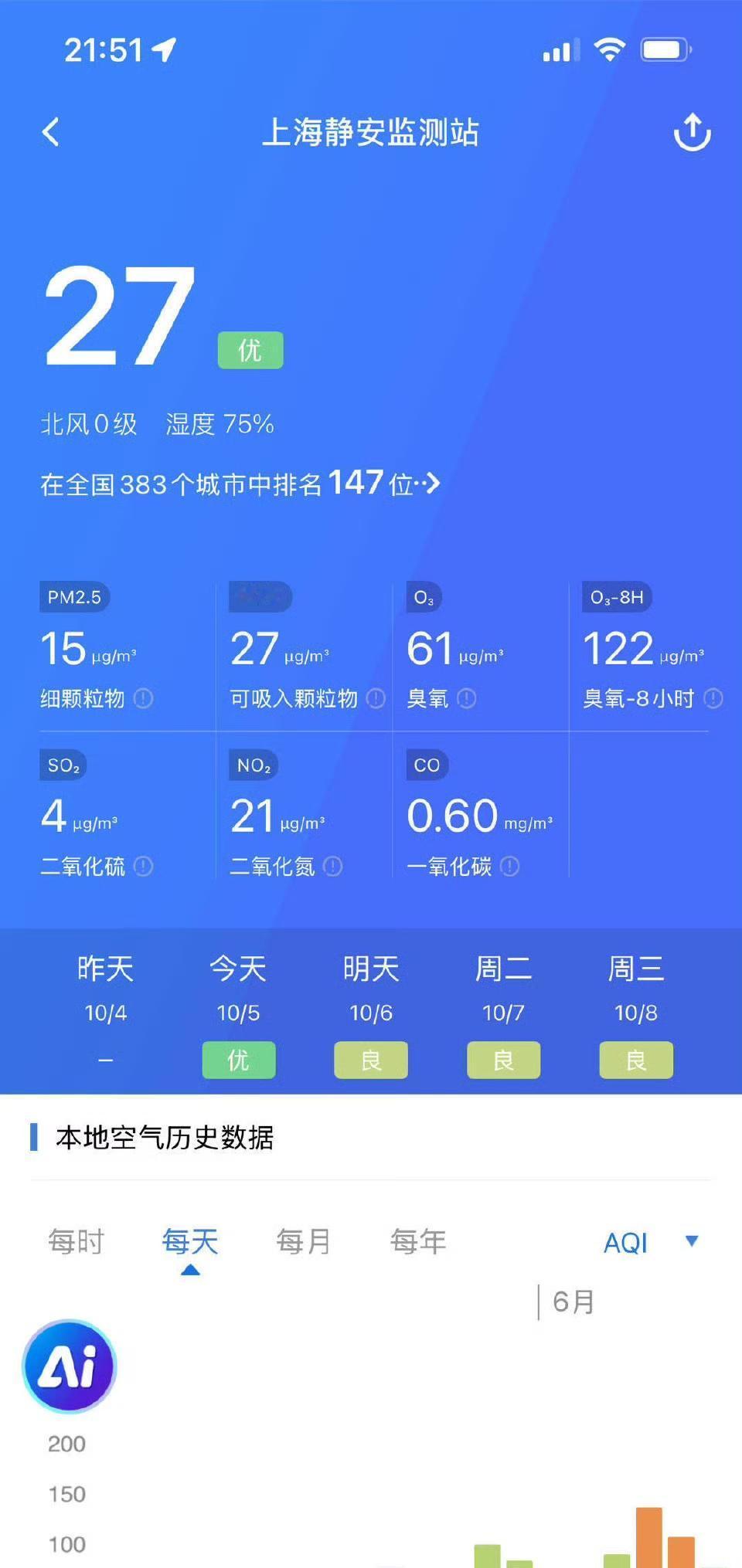Image resolution: width=742 pixels, height=1568 pixels.
Task: Show info for 臭氧-8小时
Action: tap(713, 699)
